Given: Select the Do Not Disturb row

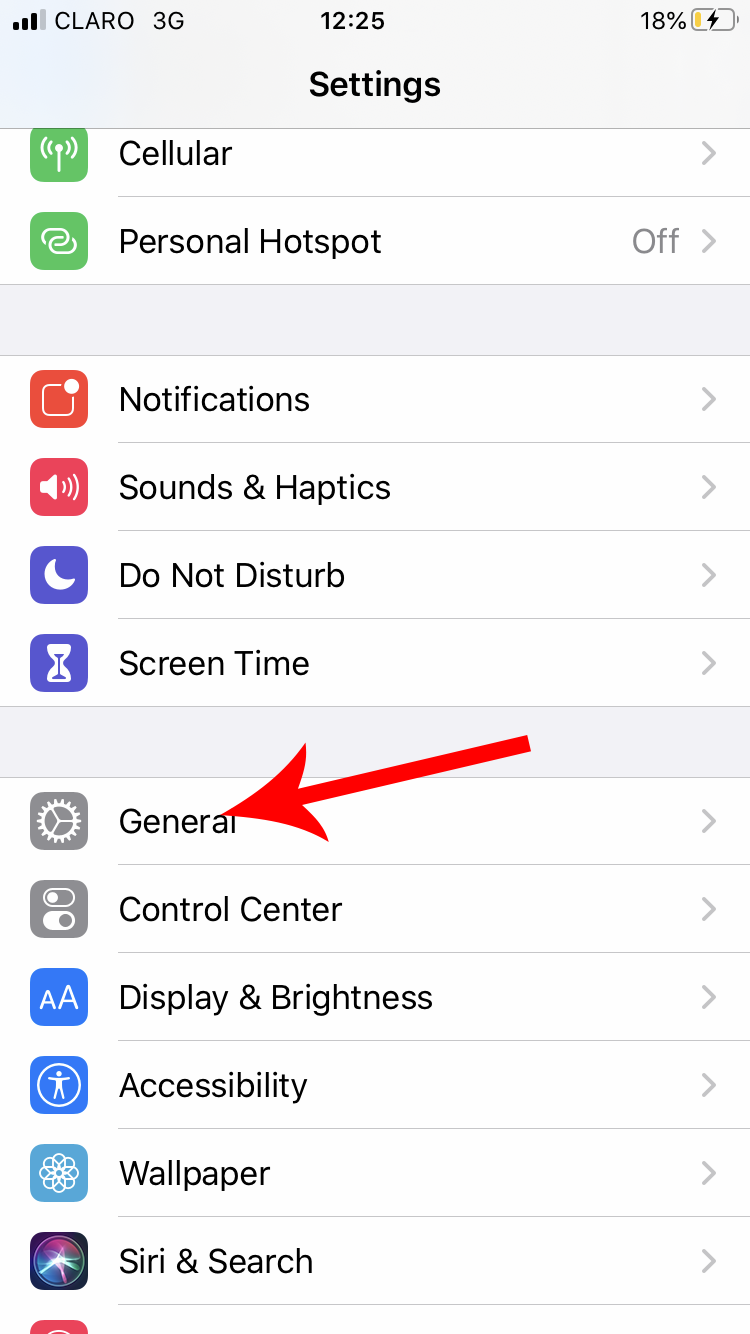Looking at the screenshot, I should click(375, 575).
